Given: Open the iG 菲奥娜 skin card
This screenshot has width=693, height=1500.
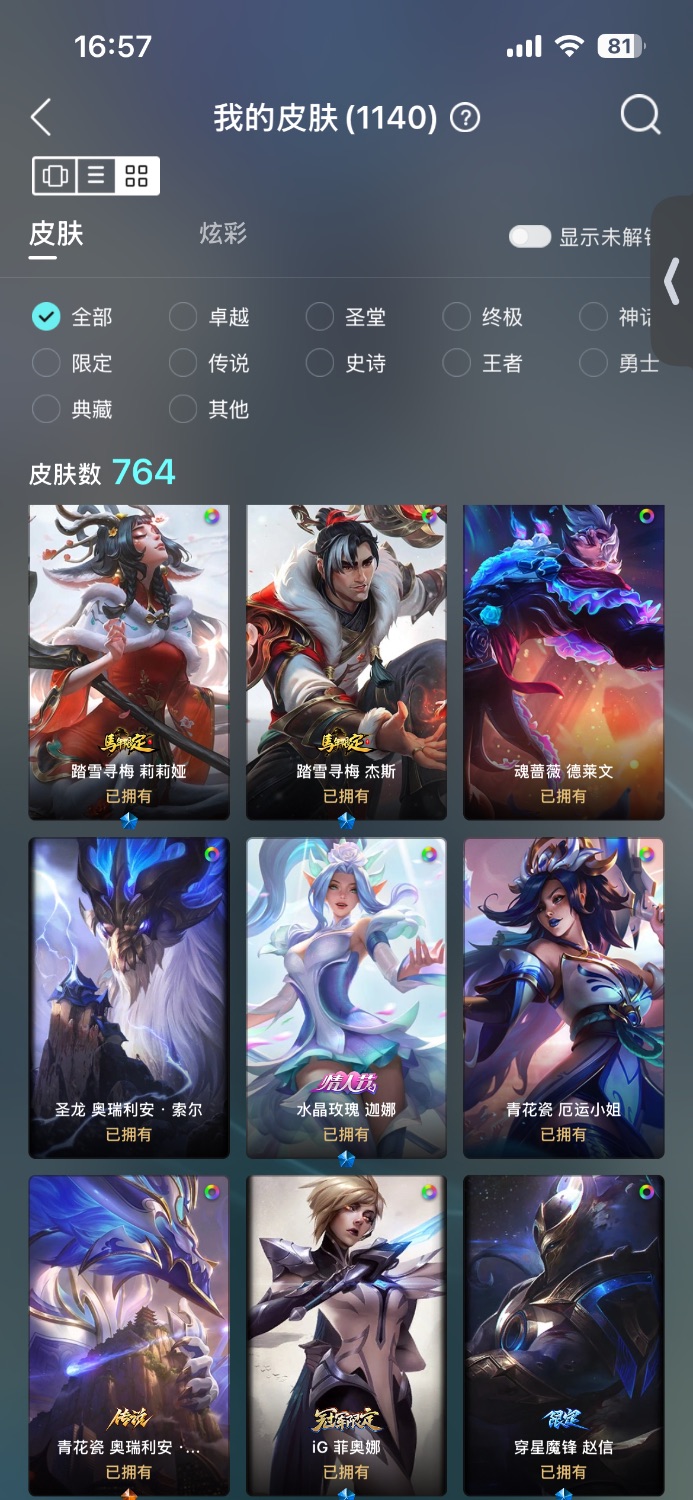Looking at the screenshot, I should tap(346, 1335).
